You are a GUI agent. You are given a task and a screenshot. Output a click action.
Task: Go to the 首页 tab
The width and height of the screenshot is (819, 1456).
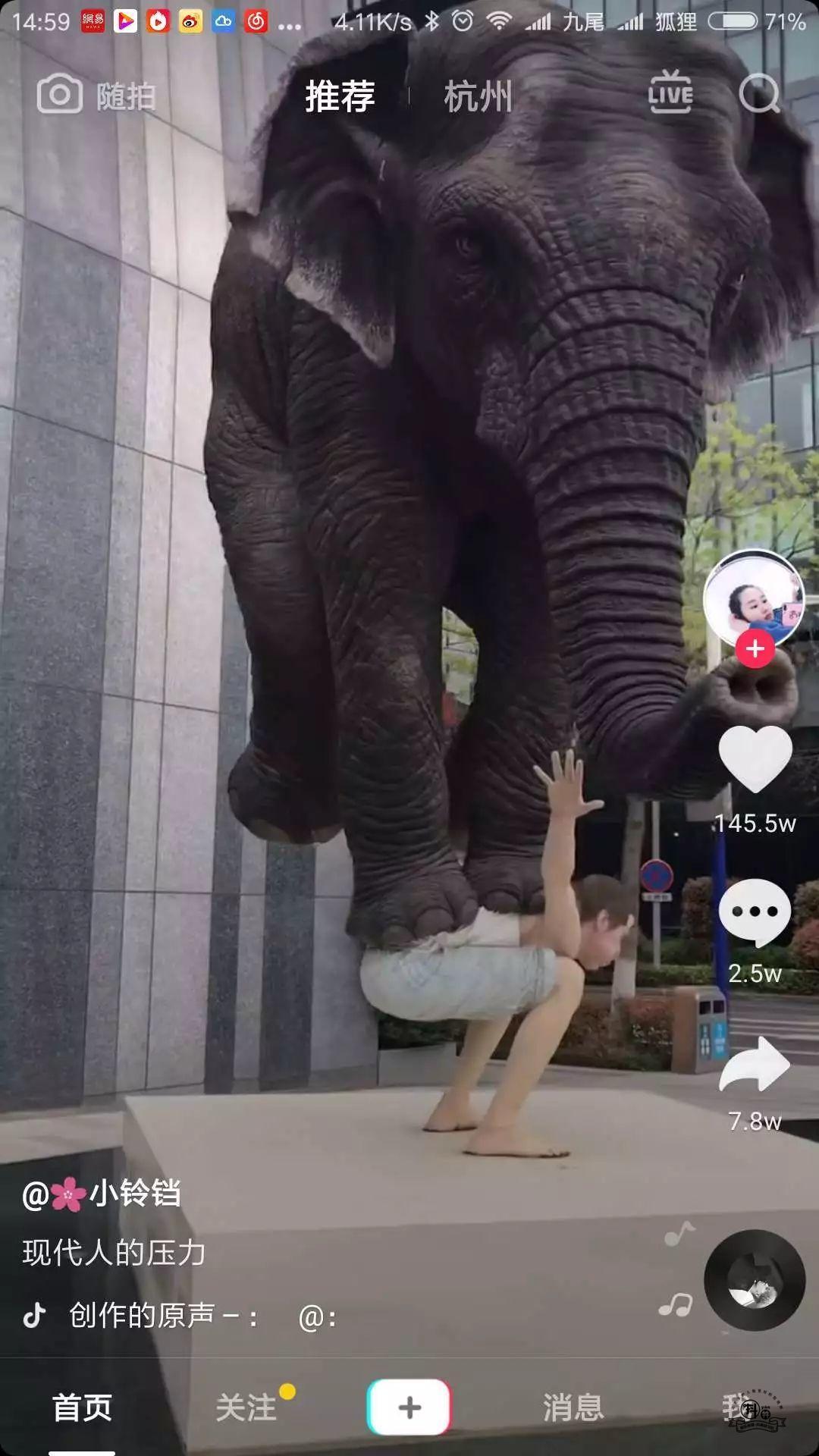click(x=82, y=1408)
